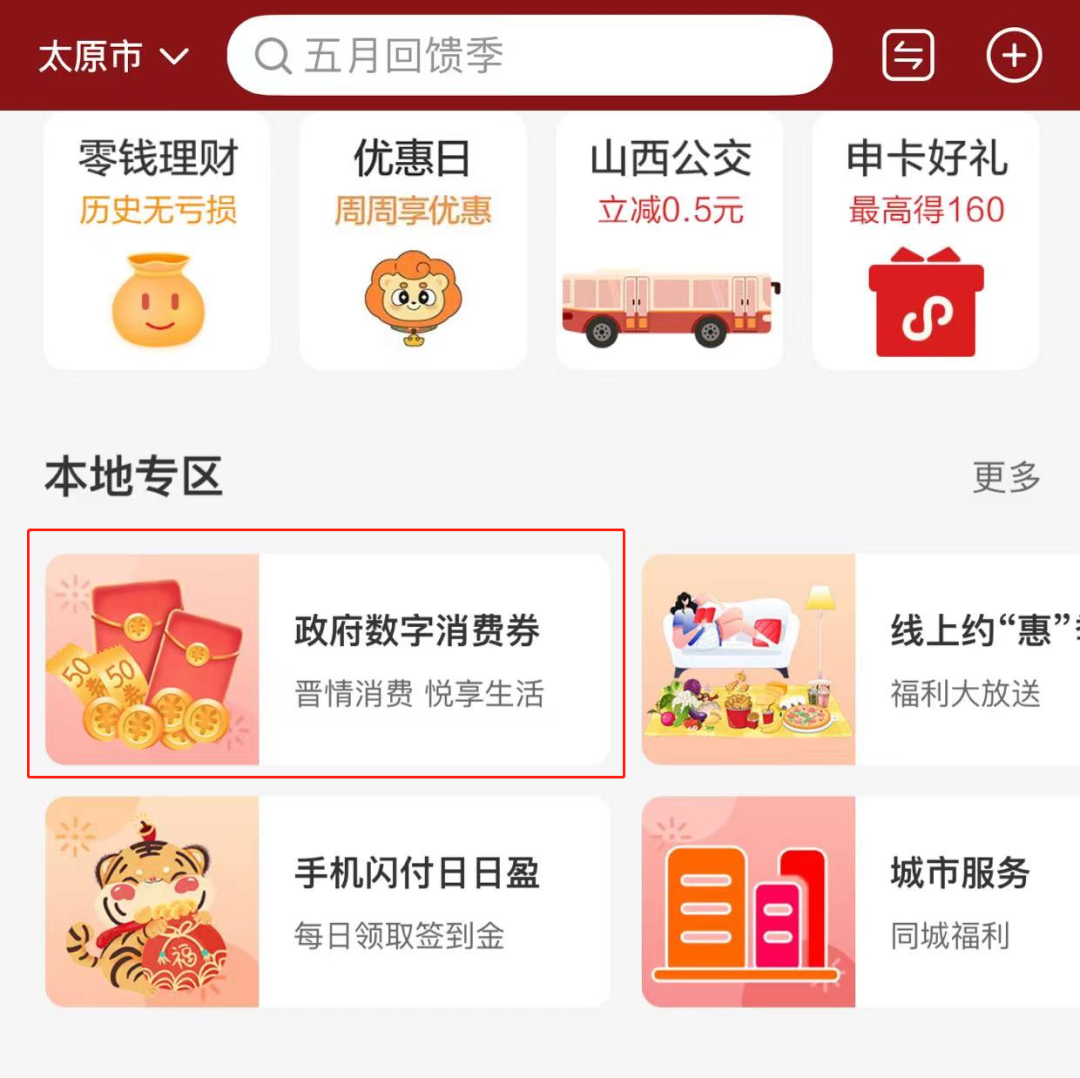Tap the 五月回馈季 search box
This screenshot has height=1078, width=1080.
(529, 56)
